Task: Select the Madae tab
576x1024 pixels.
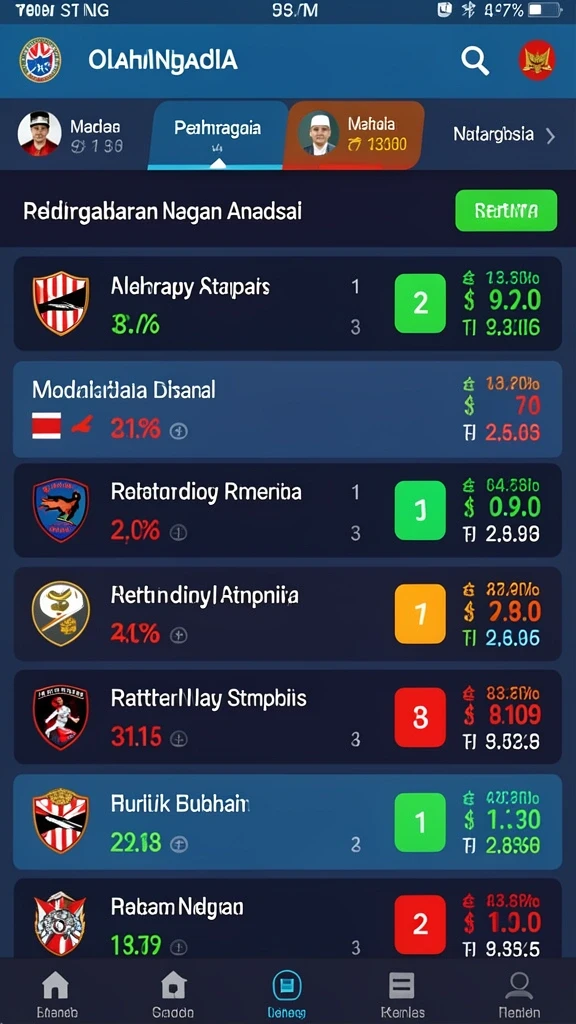Action: [x=73, y=134]
